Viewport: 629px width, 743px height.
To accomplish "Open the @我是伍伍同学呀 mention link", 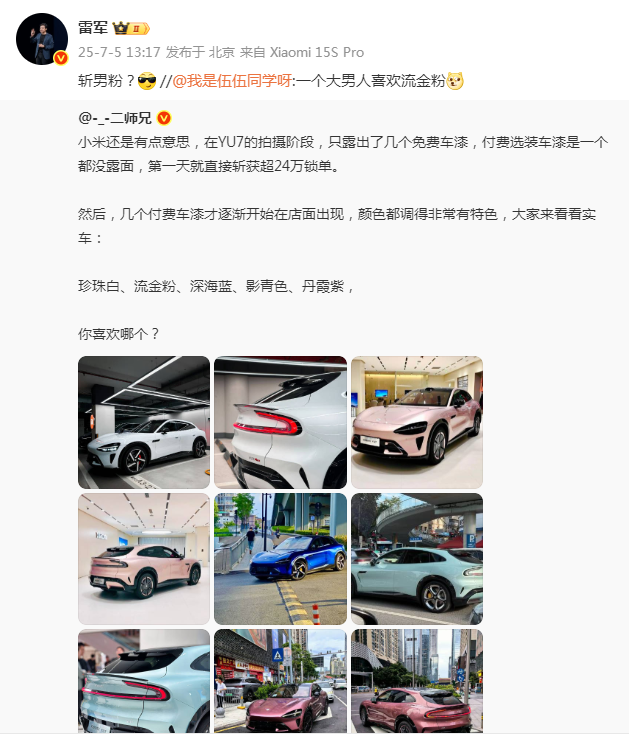I will pos(229,80).
